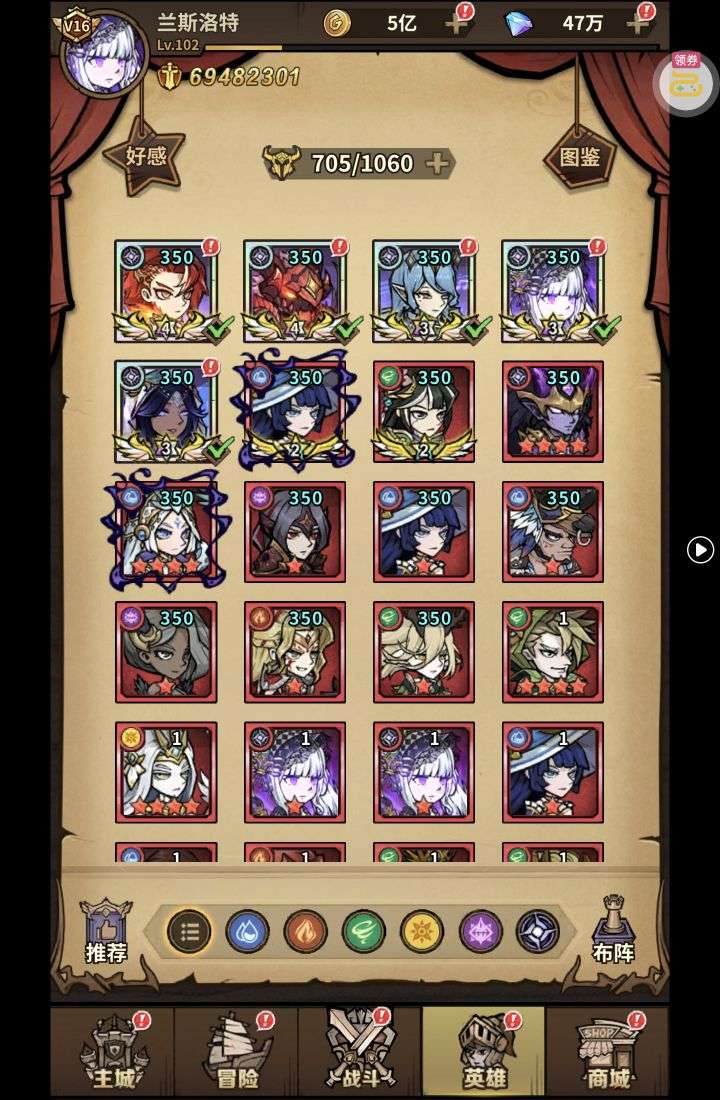Open the 好感 affinity panel

pos(146,156)
